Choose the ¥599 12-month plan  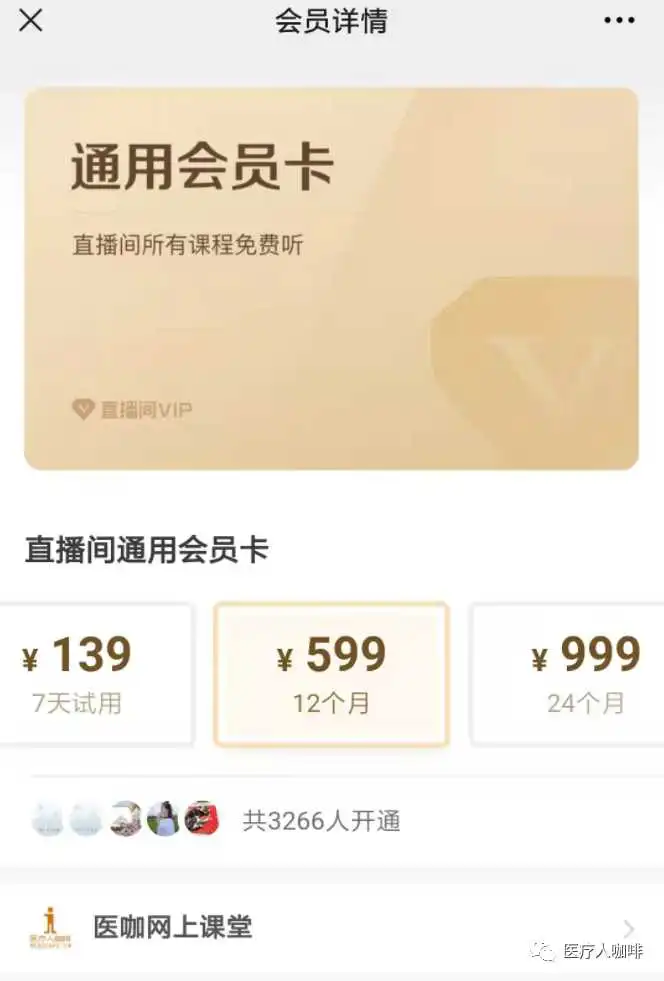pos(332,674)
